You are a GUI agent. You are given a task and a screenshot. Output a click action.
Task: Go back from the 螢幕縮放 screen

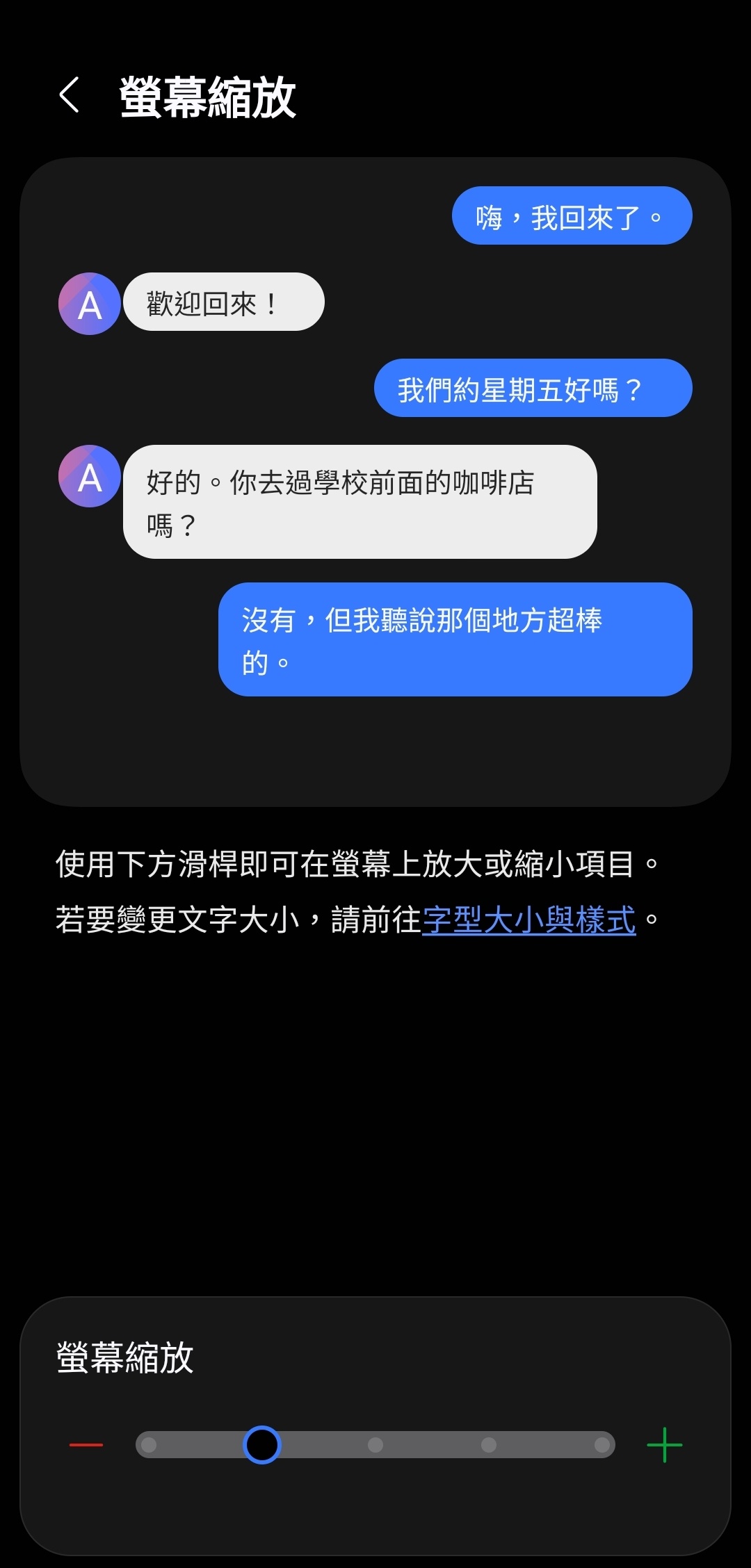[x=69, y=95]
